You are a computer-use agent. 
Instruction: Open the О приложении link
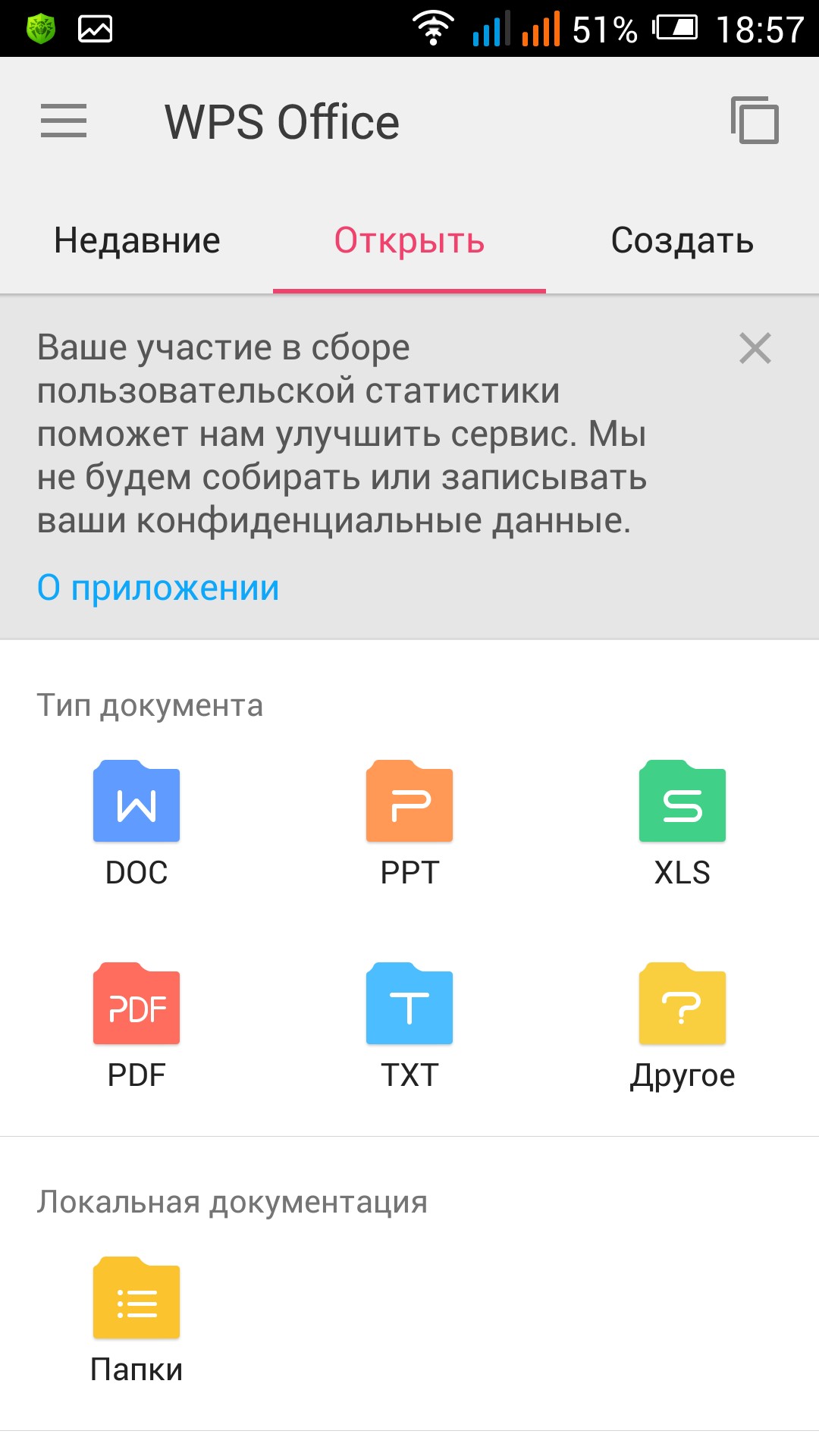click(158, 588)
